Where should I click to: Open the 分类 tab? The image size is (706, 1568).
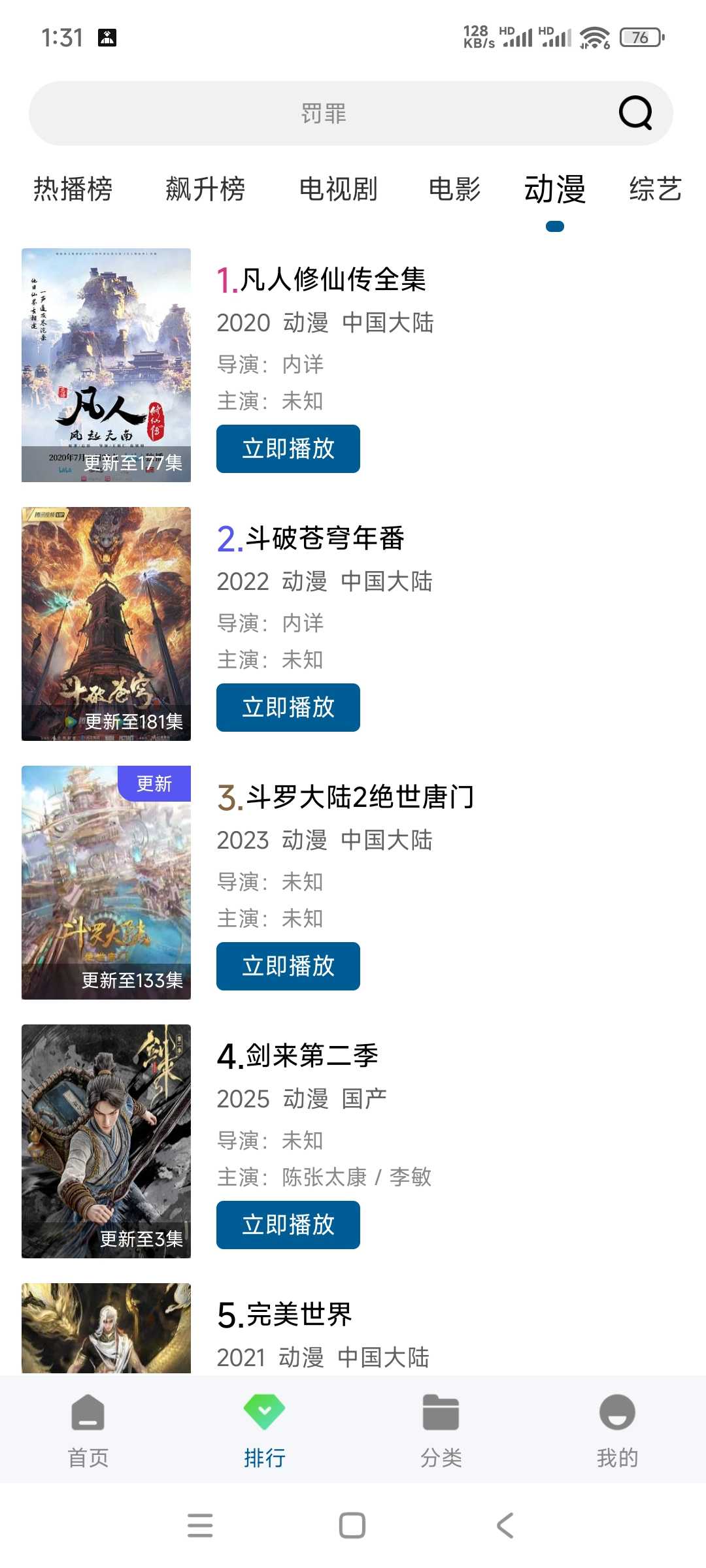pos(441,1429)
